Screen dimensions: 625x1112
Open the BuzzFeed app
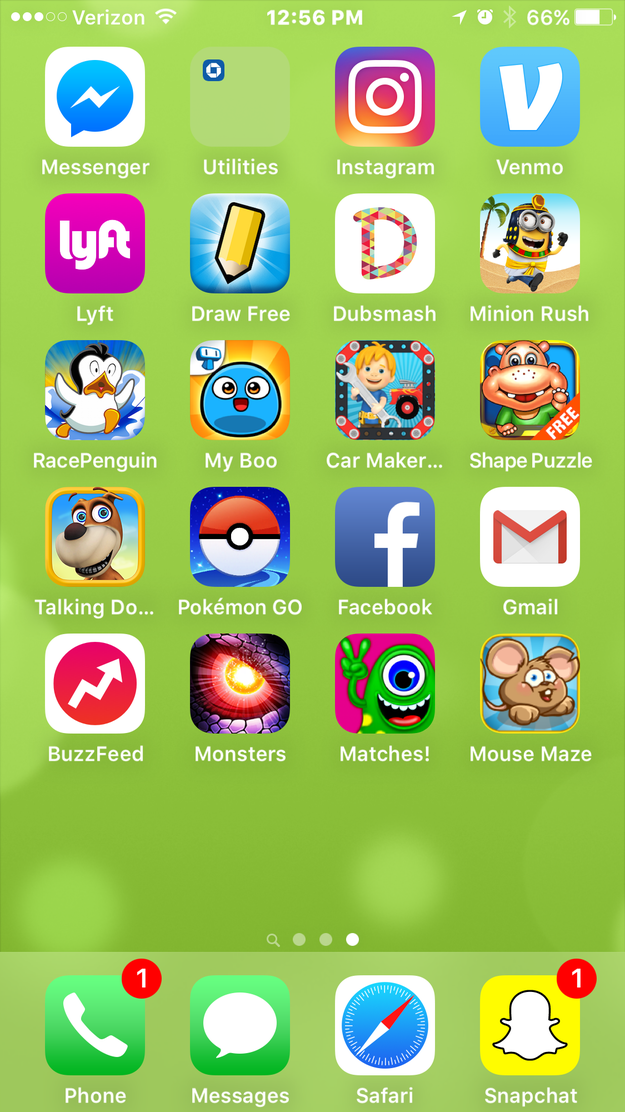(95, 684)
